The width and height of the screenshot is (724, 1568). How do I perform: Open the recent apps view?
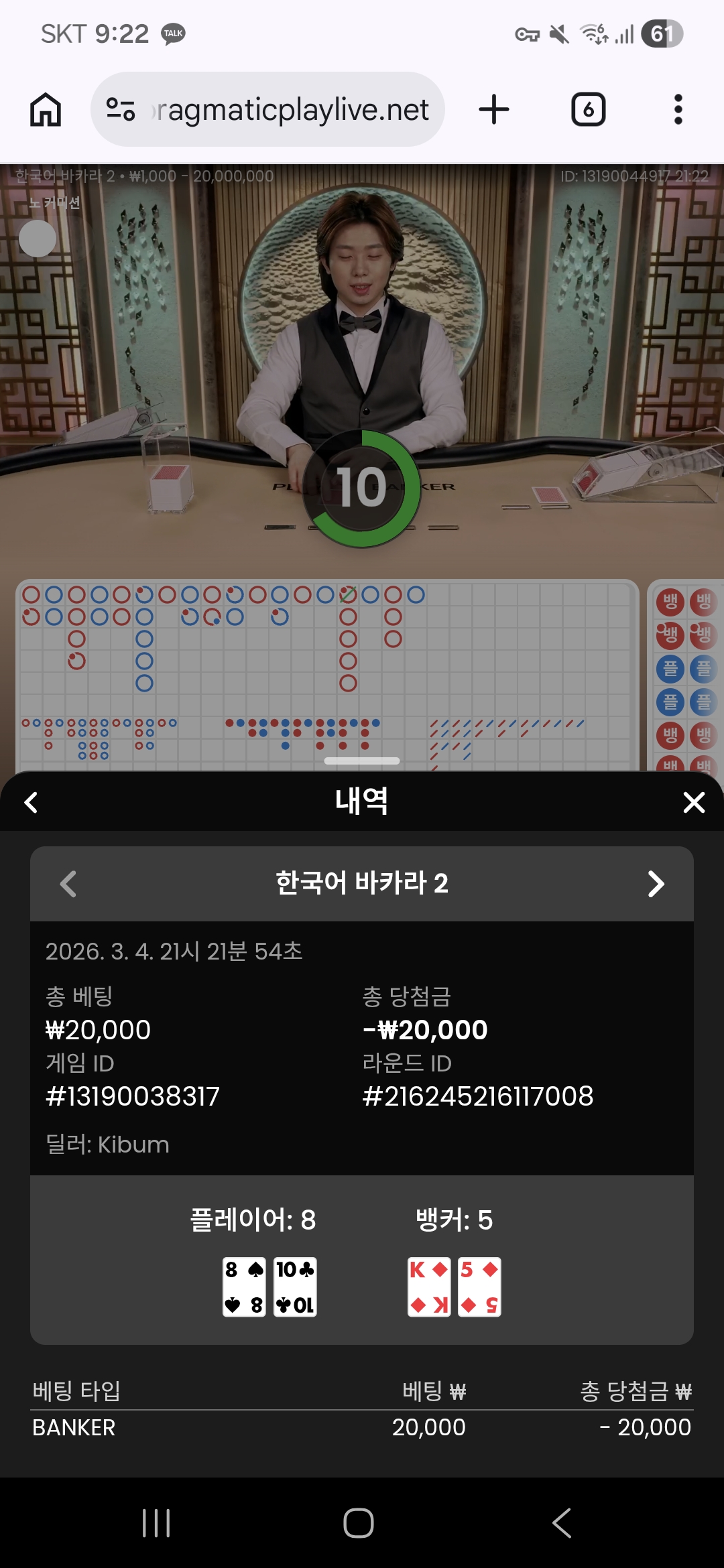[156, 1523]
